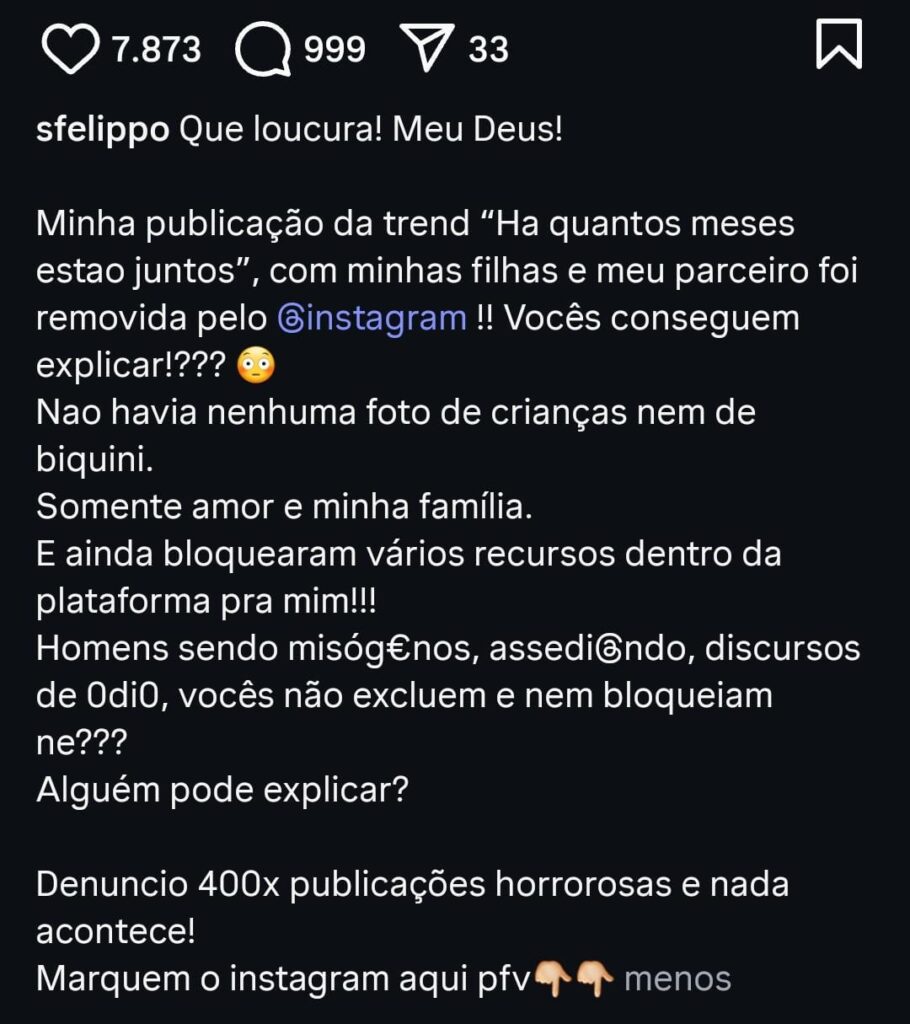
Task: Share this post via the paper plane icon
Action: 426,48
